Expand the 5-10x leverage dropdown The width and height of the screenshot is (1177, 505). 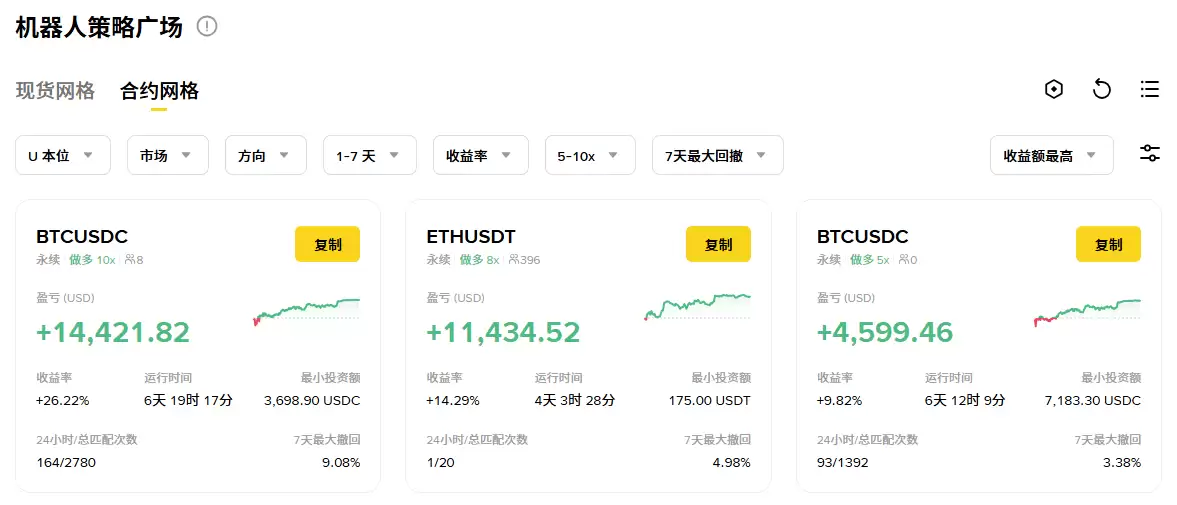(590, 155)
